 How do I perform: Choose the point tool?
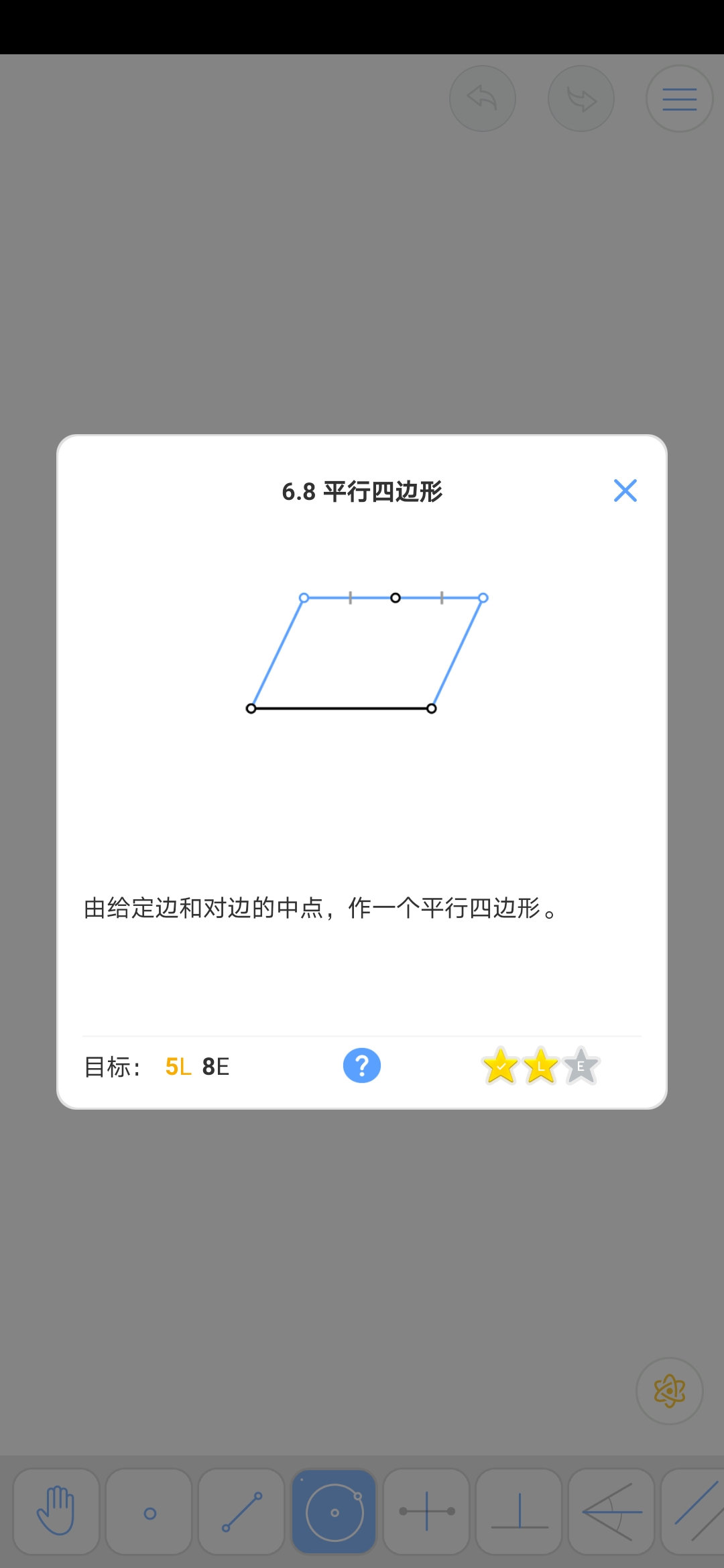149,1511
